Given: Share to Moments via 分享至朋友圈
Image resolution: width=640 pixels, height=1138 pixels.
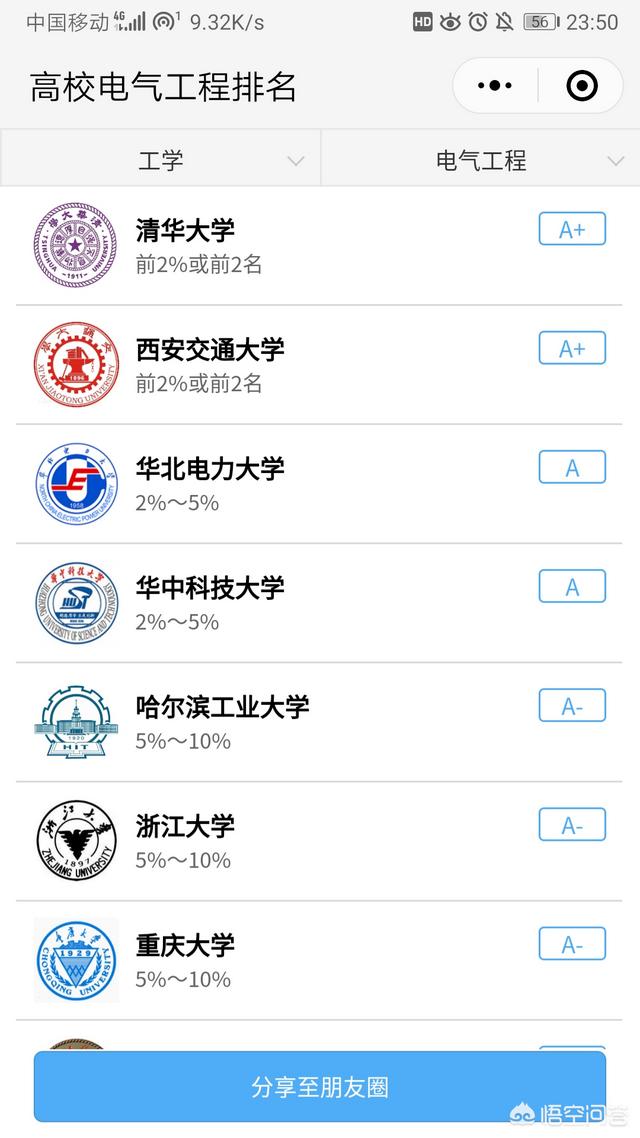Looking at the screenshot, I should tap(319, 1086).
